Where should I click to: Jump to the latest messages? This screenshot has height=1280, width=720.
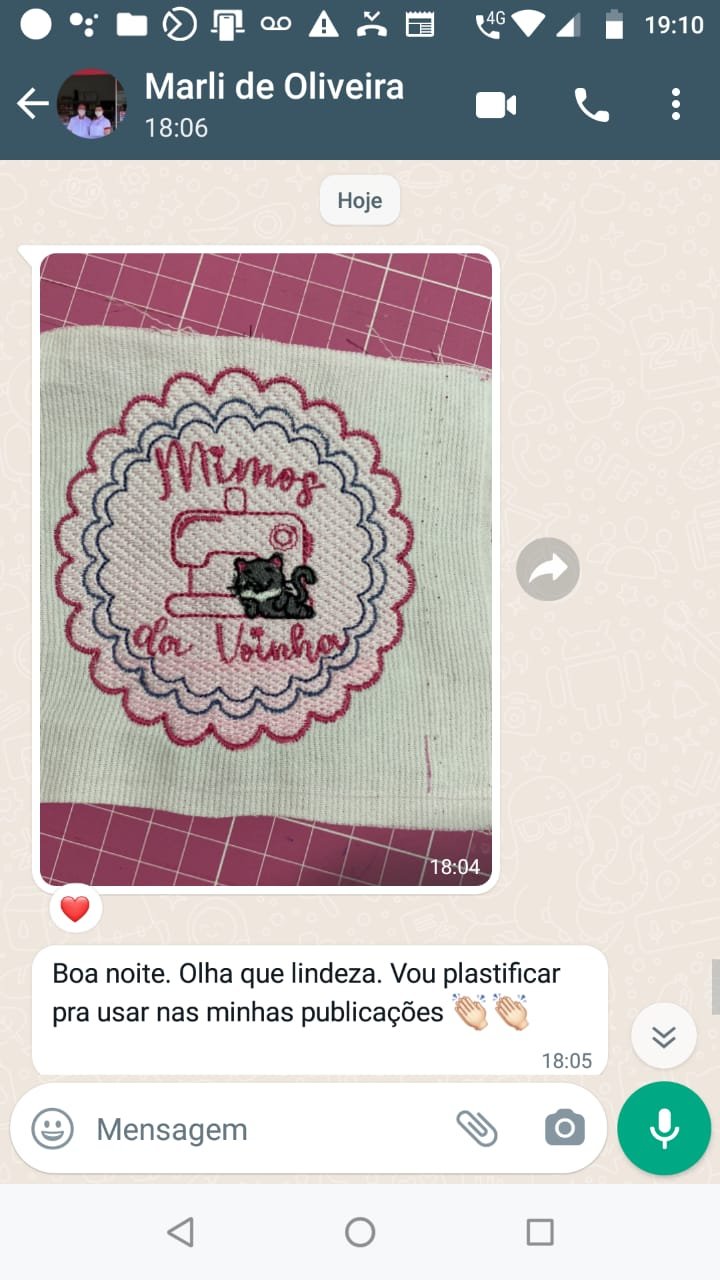coord(664,1036)
